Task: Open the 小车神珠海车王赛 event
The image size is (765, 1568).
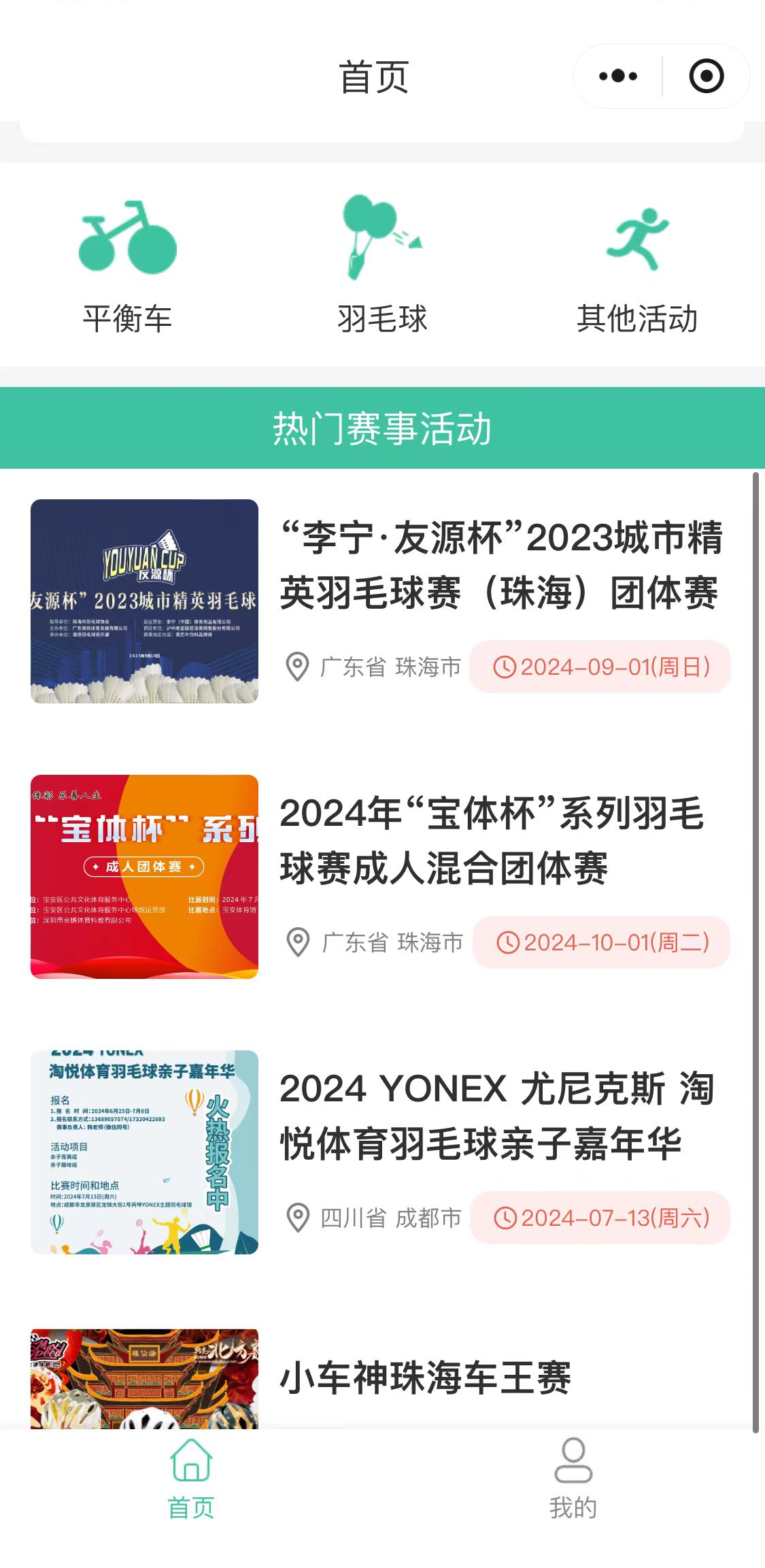Action: pos(425,1378)
